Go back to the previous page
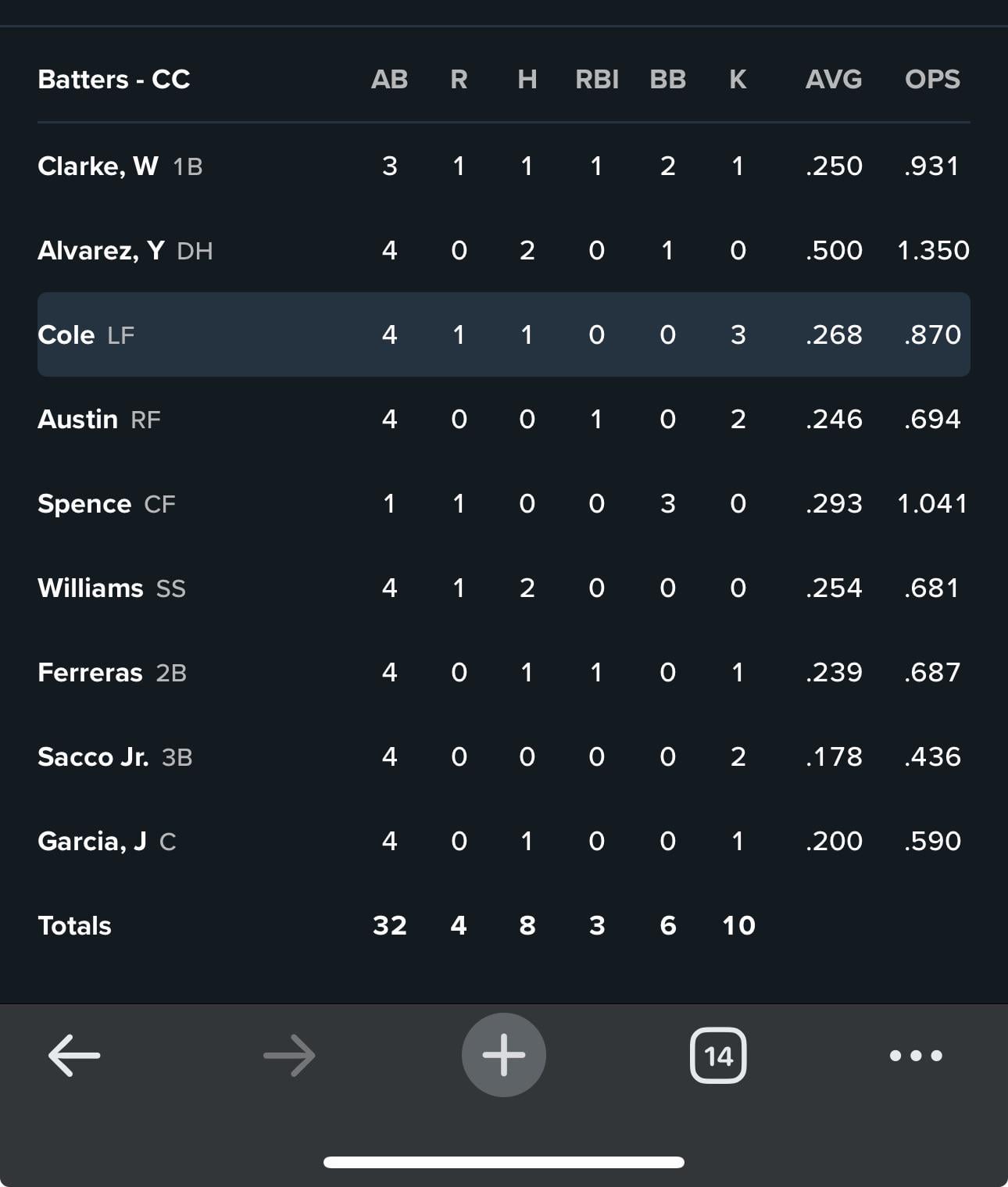 point(74,1055)
